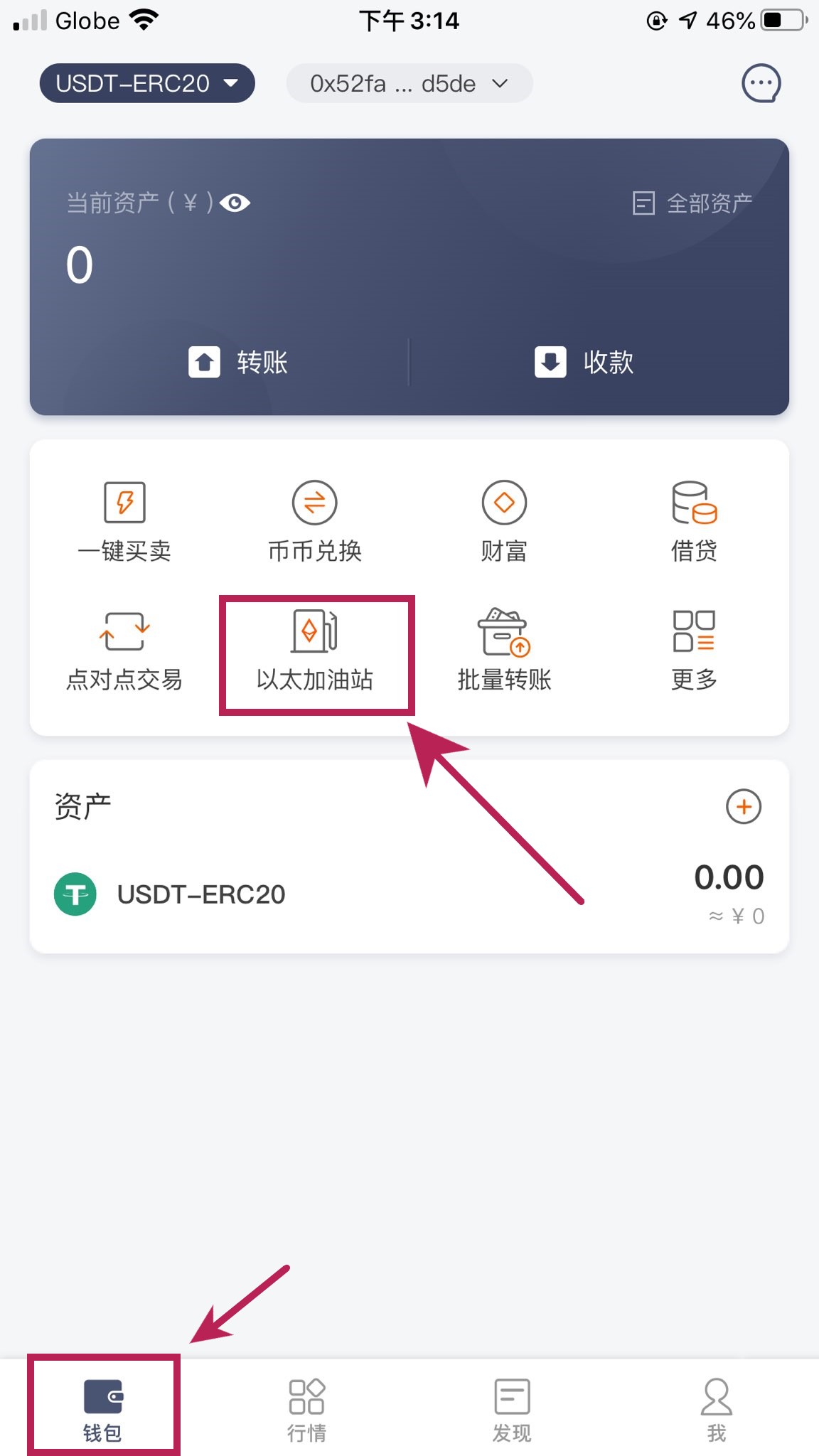This screenshot has width=819, height=1456.
Task: View 全部资产 all assets
Action: tap(692, 203)
